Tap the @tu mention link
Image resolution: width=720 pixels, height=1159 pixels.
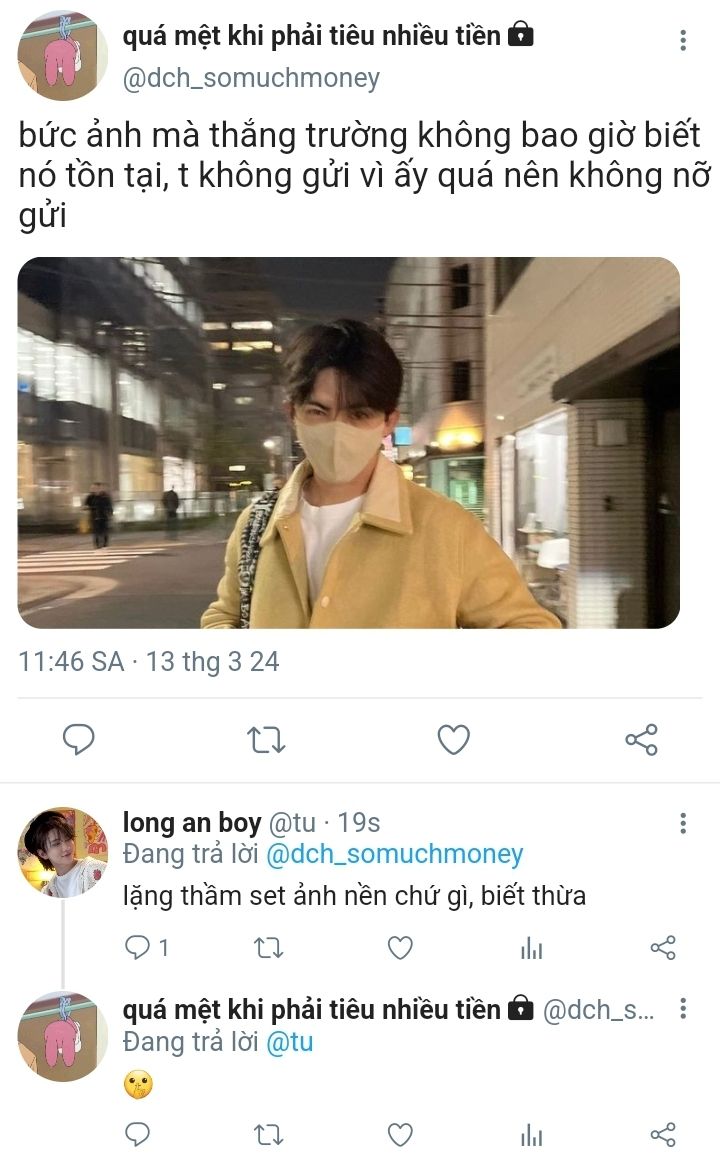289,1041
